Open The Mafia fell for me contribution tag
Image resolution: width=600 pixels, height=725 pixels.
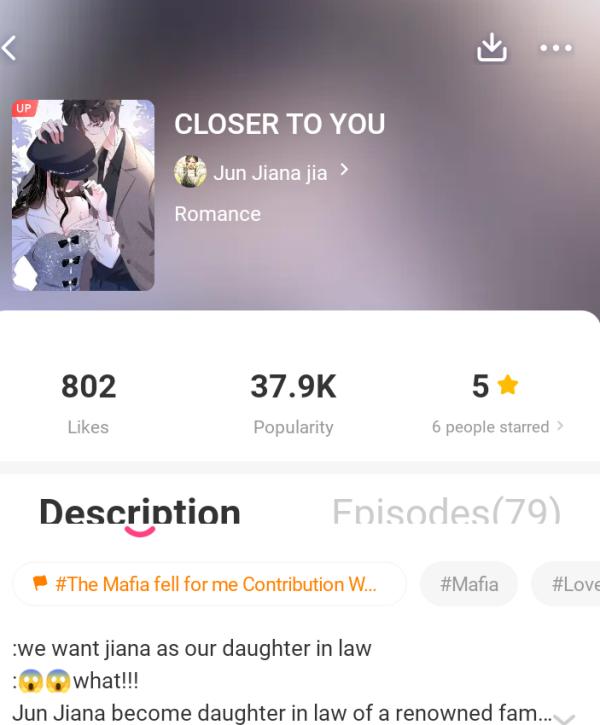(209, 584)
